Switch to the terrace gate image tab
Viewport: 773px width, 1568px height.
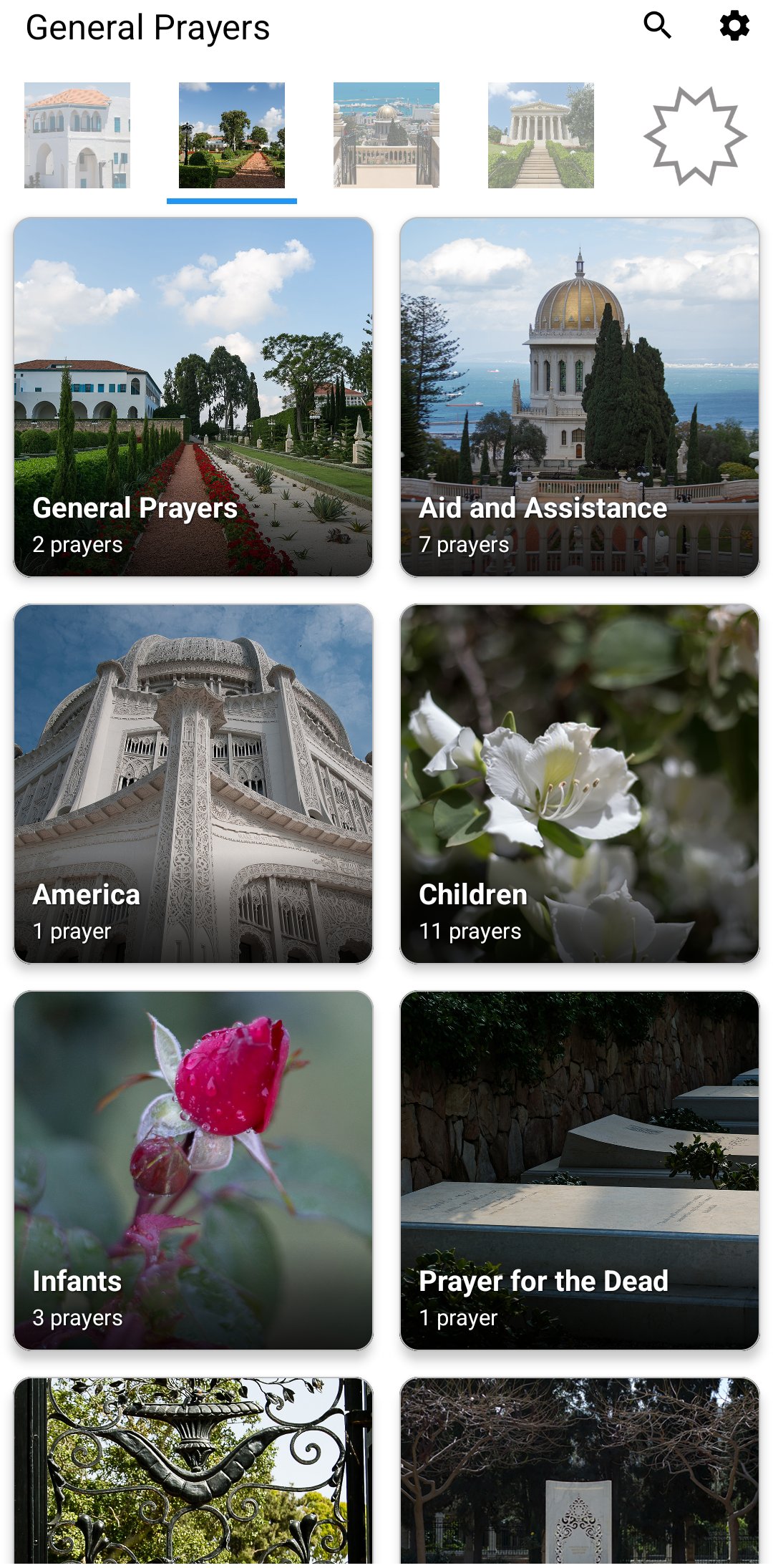pyautogui.click(x=386, y=135)
